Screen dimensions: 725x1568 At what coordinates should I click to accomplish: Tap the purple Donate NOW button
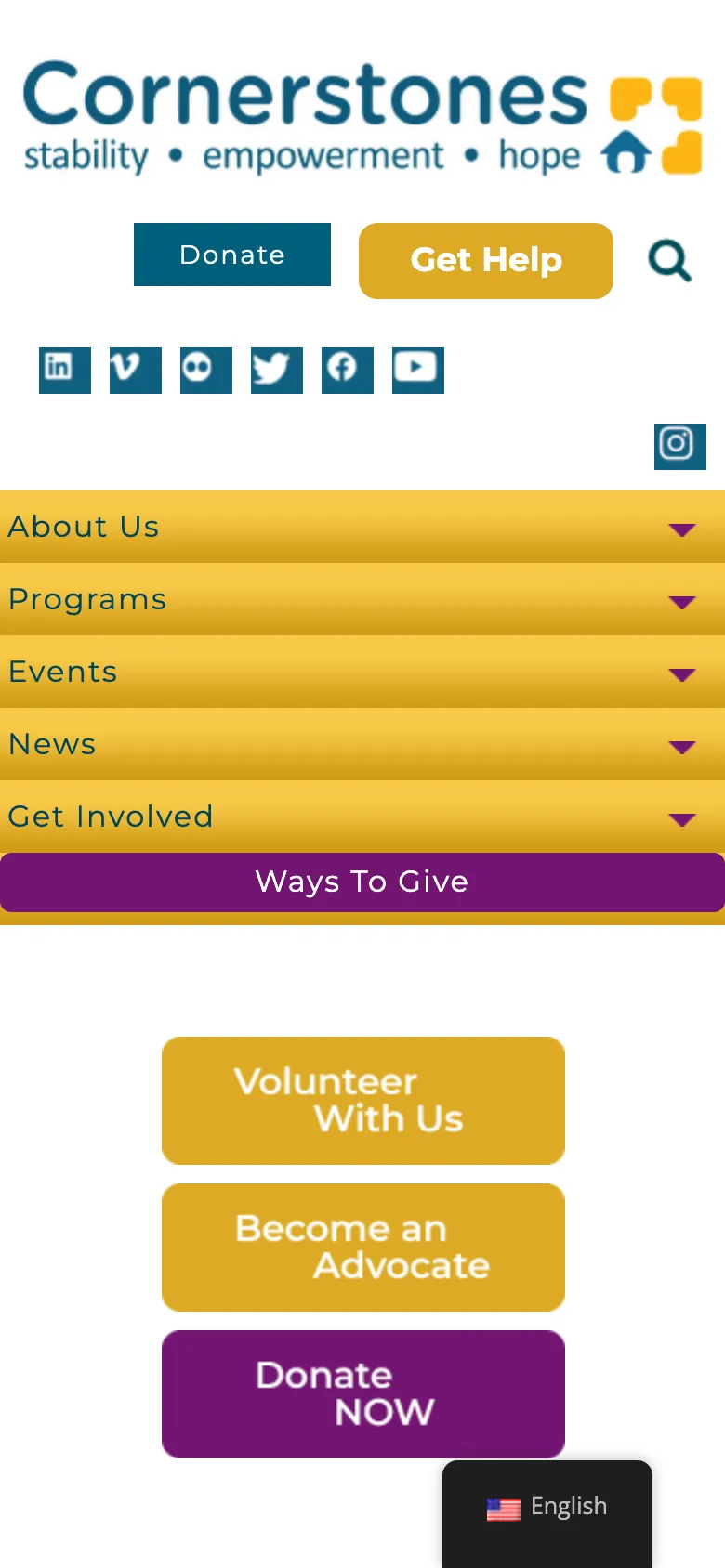pos(362,1393)
